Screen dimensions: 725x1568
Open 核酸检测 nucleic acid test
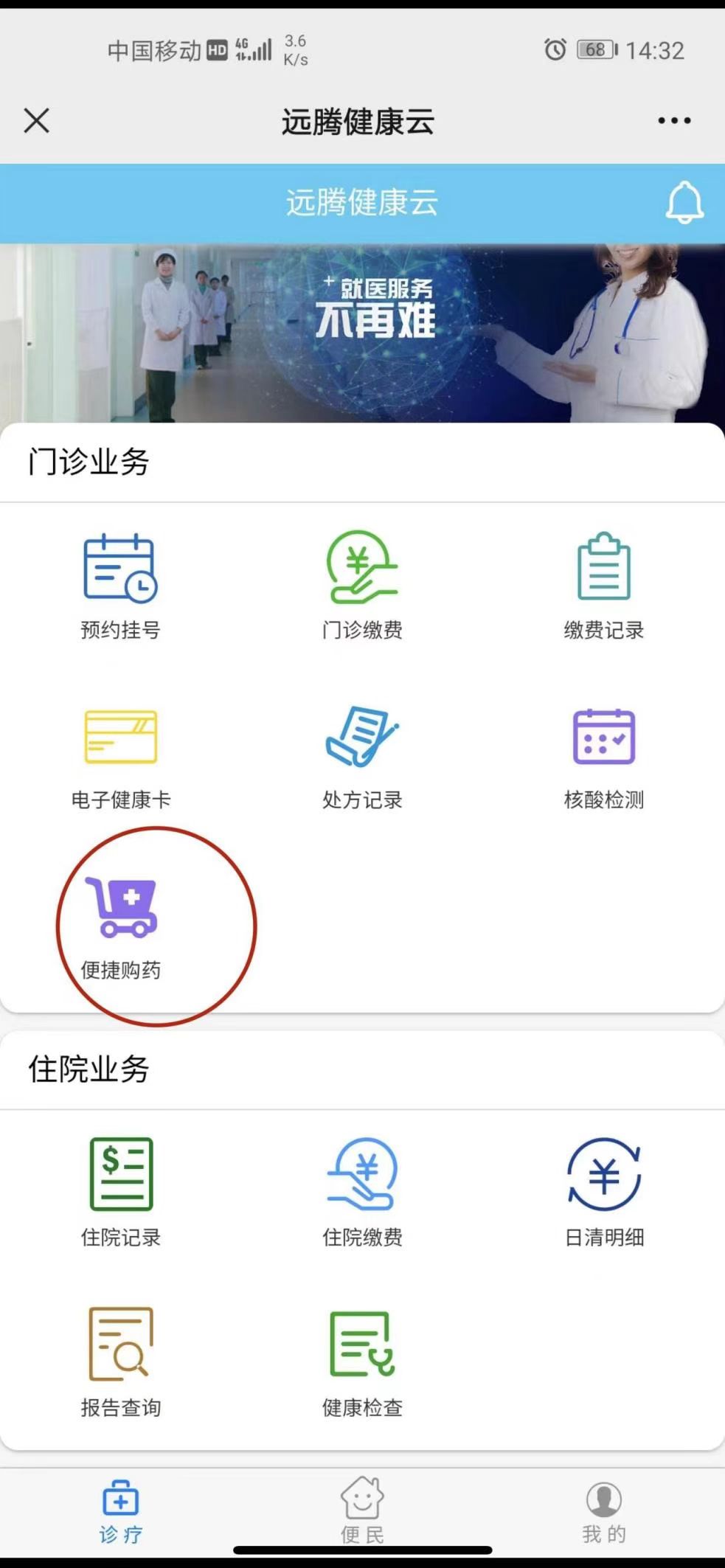coord(603,754)
